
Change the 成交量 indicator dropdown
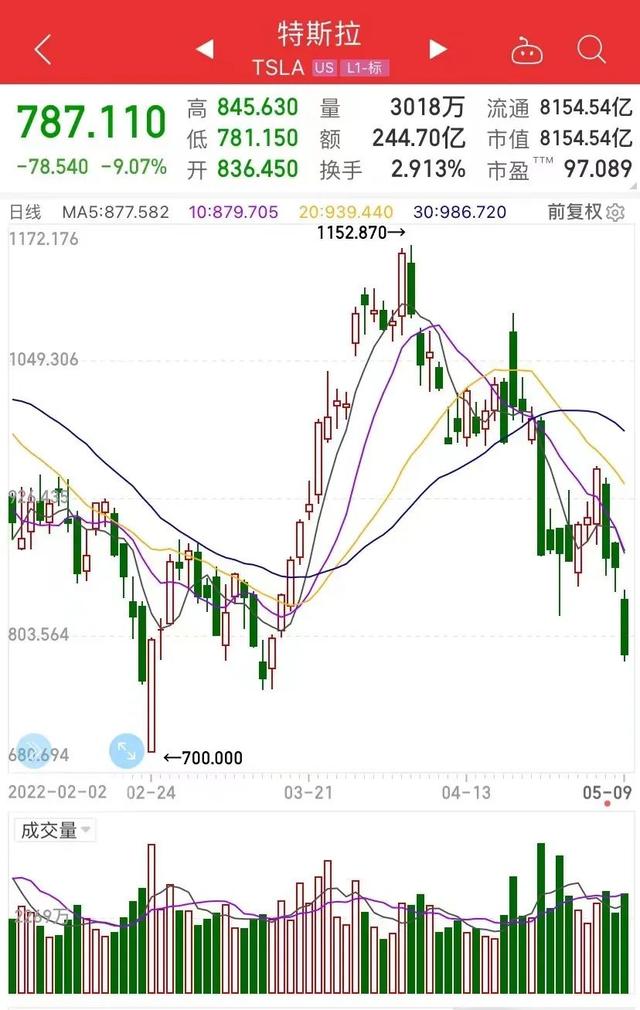coord(56,830)
